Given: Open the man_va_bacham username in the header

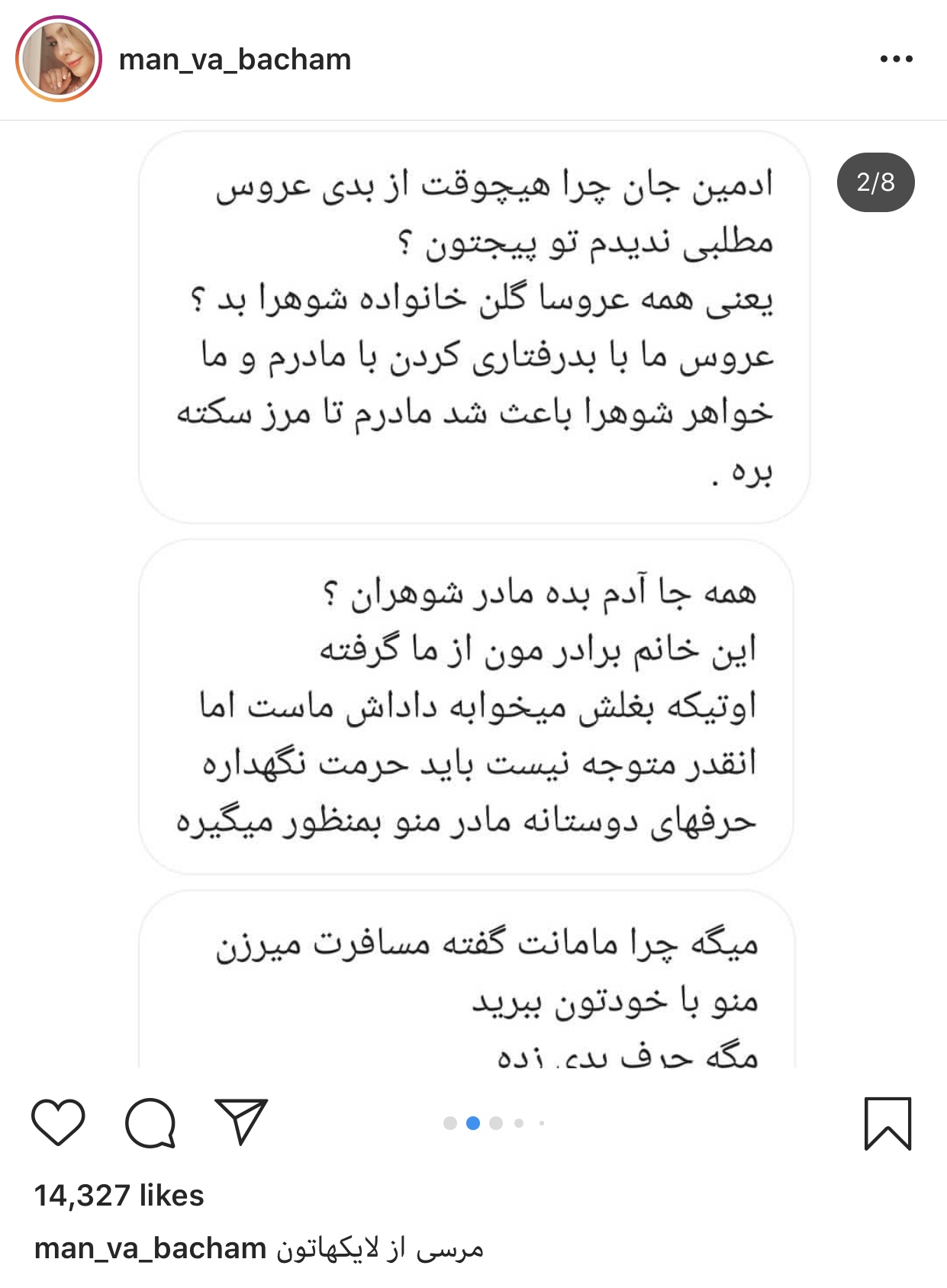Looking at the screenshot, I should coord(235,60).
